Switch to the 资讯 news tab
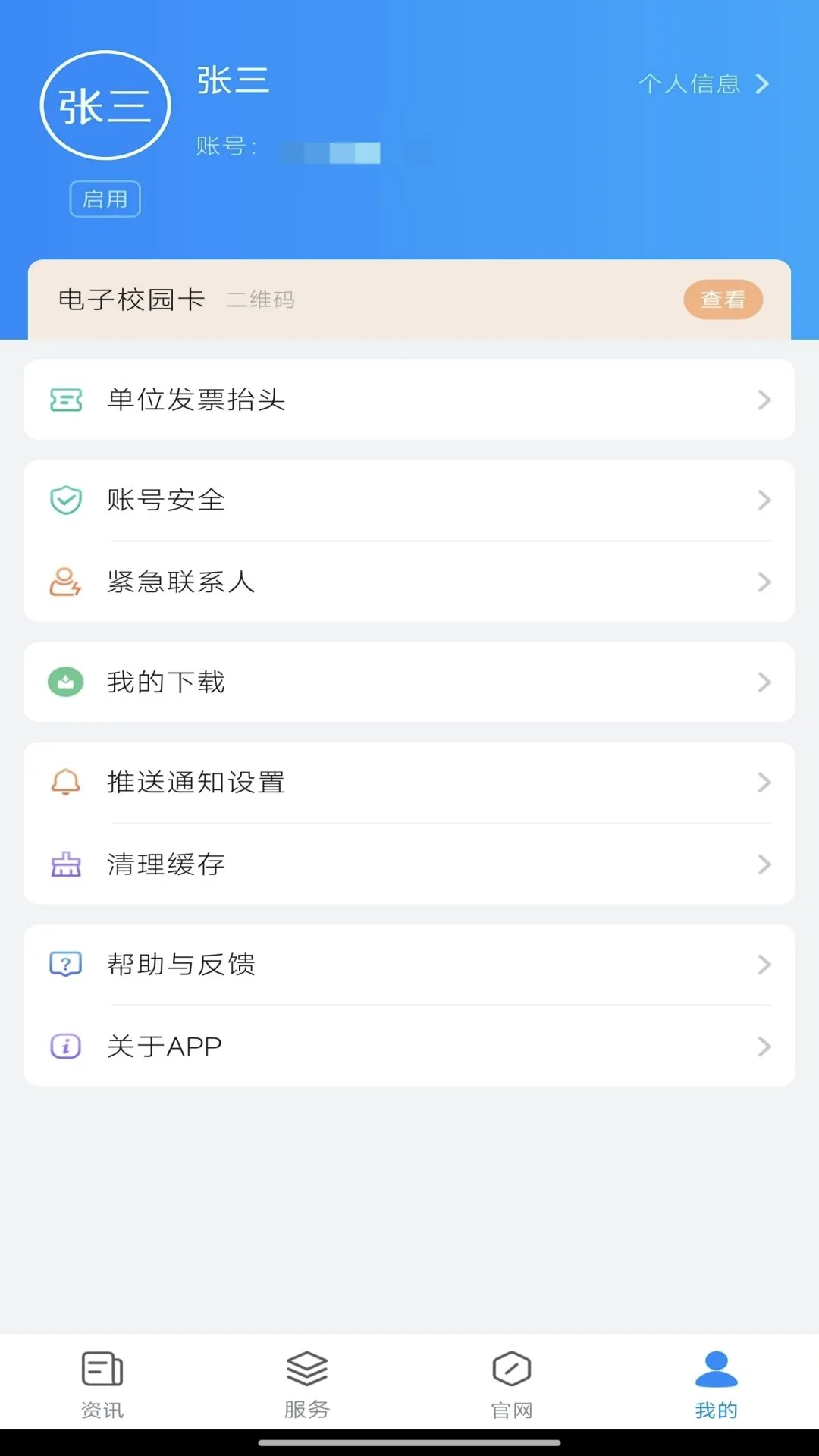This screenshot has height=1456, width=819. [102, 1384]
